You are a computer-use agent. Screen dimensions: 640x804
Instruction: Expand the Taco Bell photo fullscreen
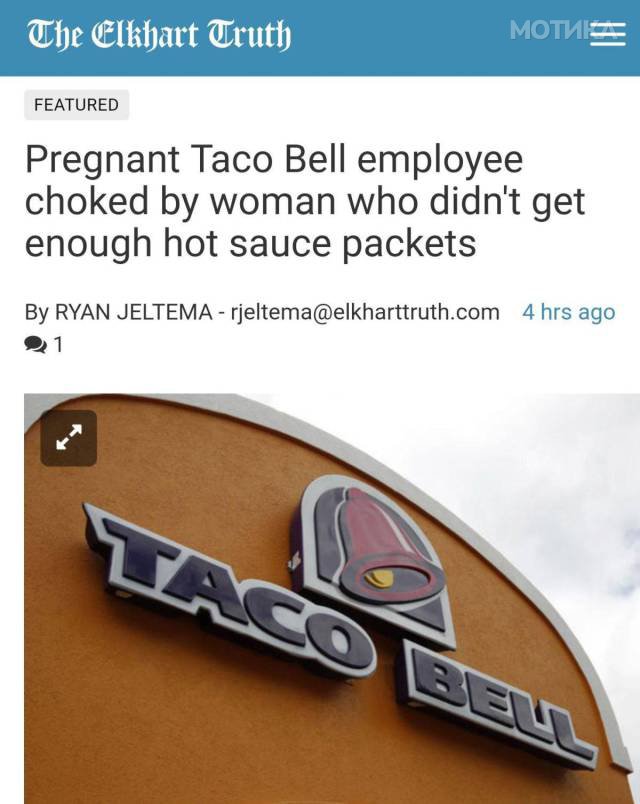click(68, 438)
